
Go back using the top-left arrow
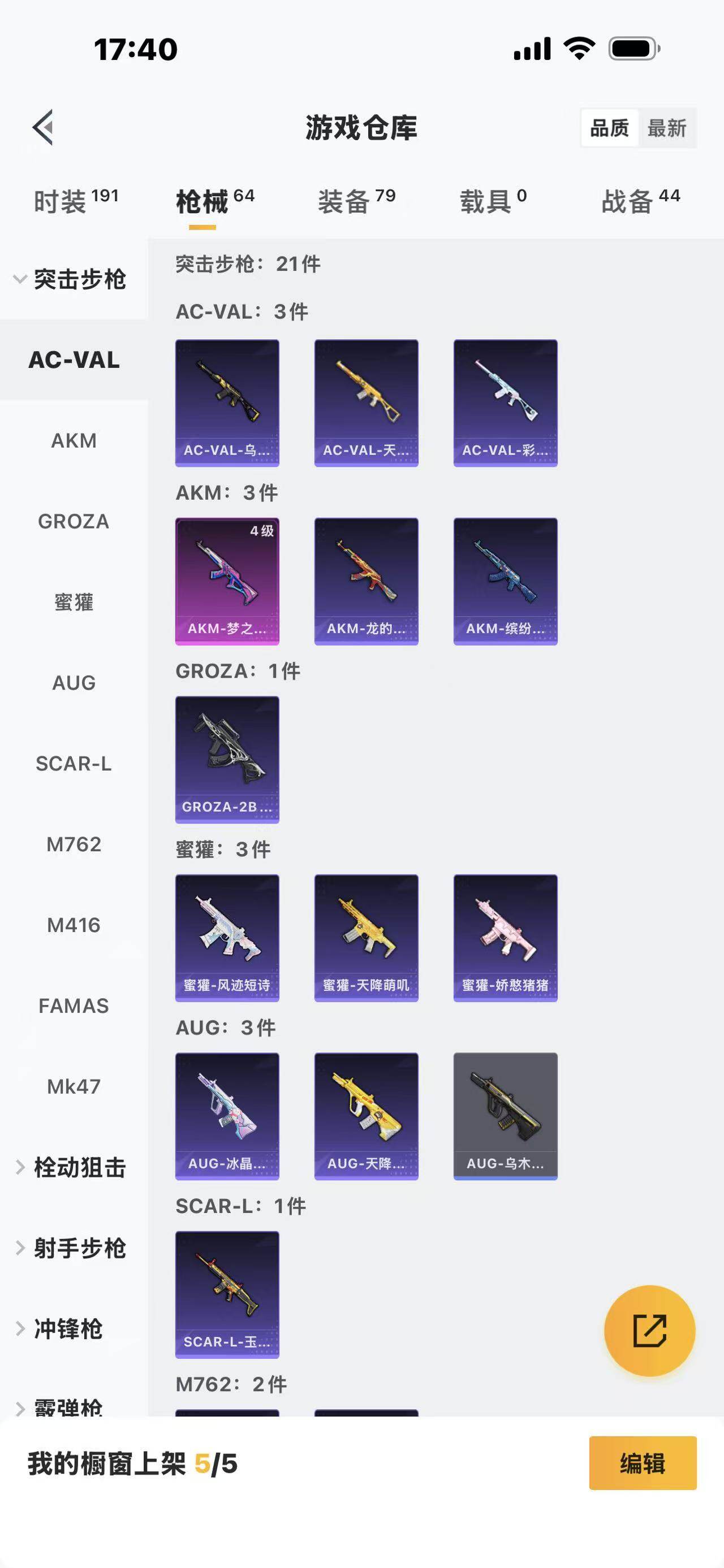click(x=42, y=128)
